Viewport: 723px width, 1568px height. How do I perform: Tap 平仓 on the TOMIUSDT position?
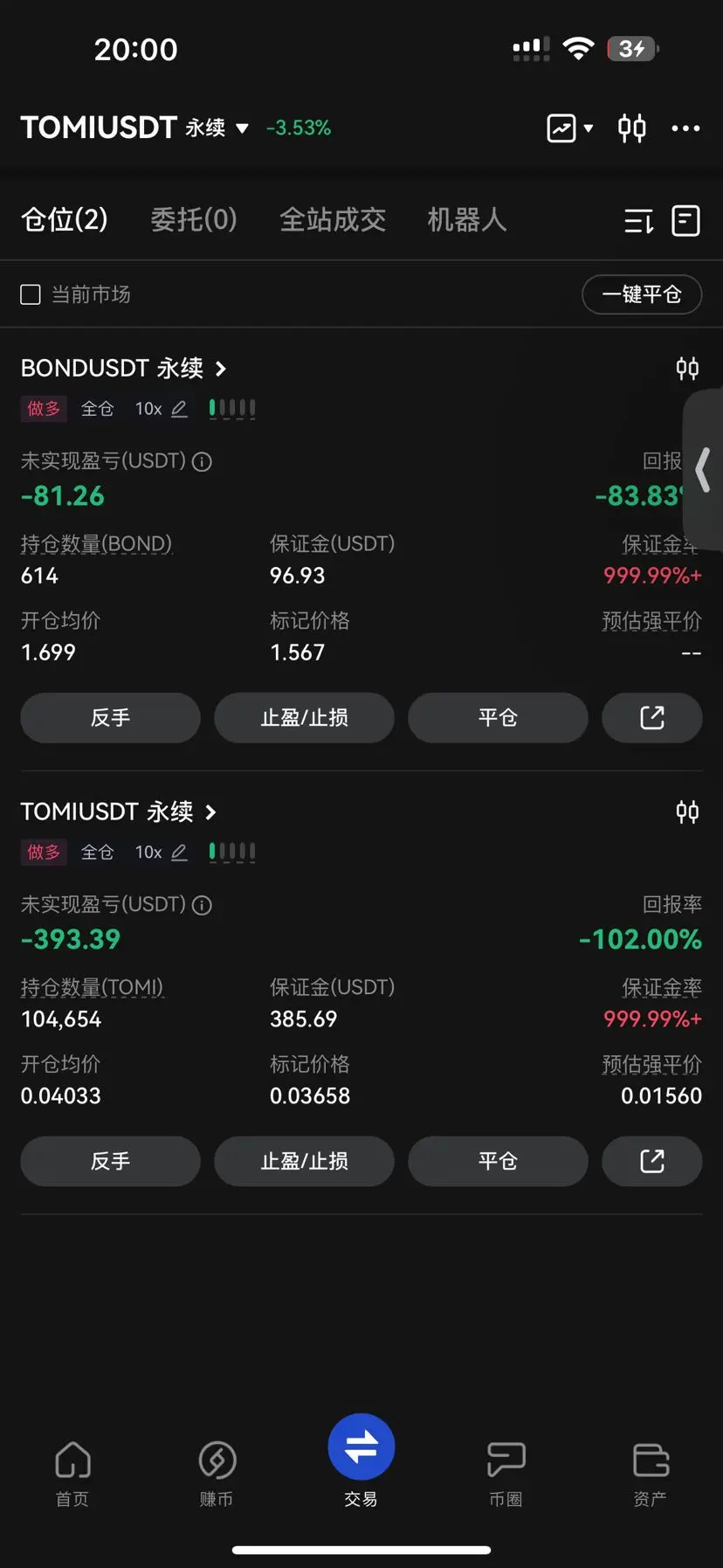[498, 1161]
